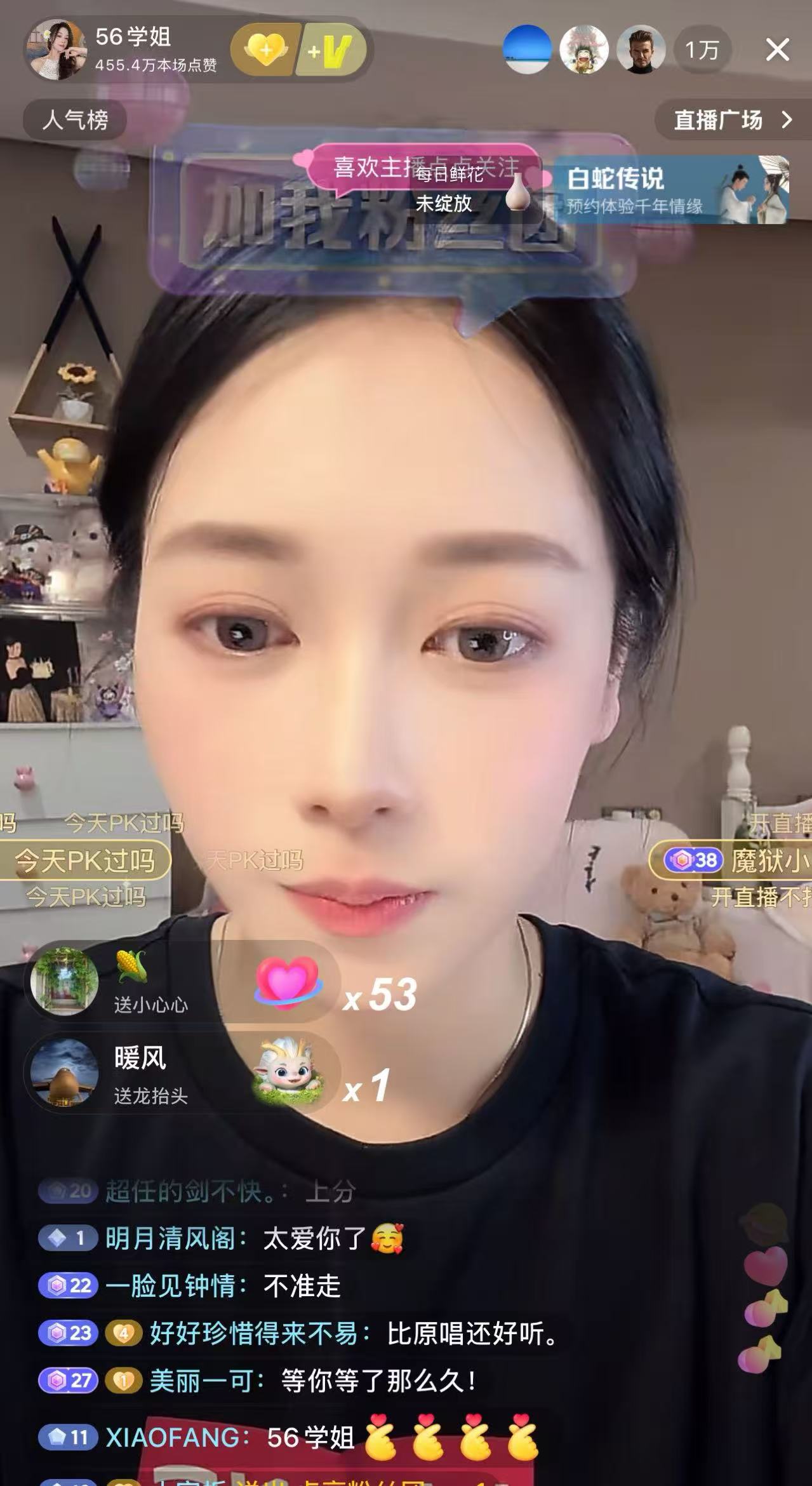Viewport: 812px width, 1486px height.
Task: Close the live stream
Action: (x=777, y=50)
